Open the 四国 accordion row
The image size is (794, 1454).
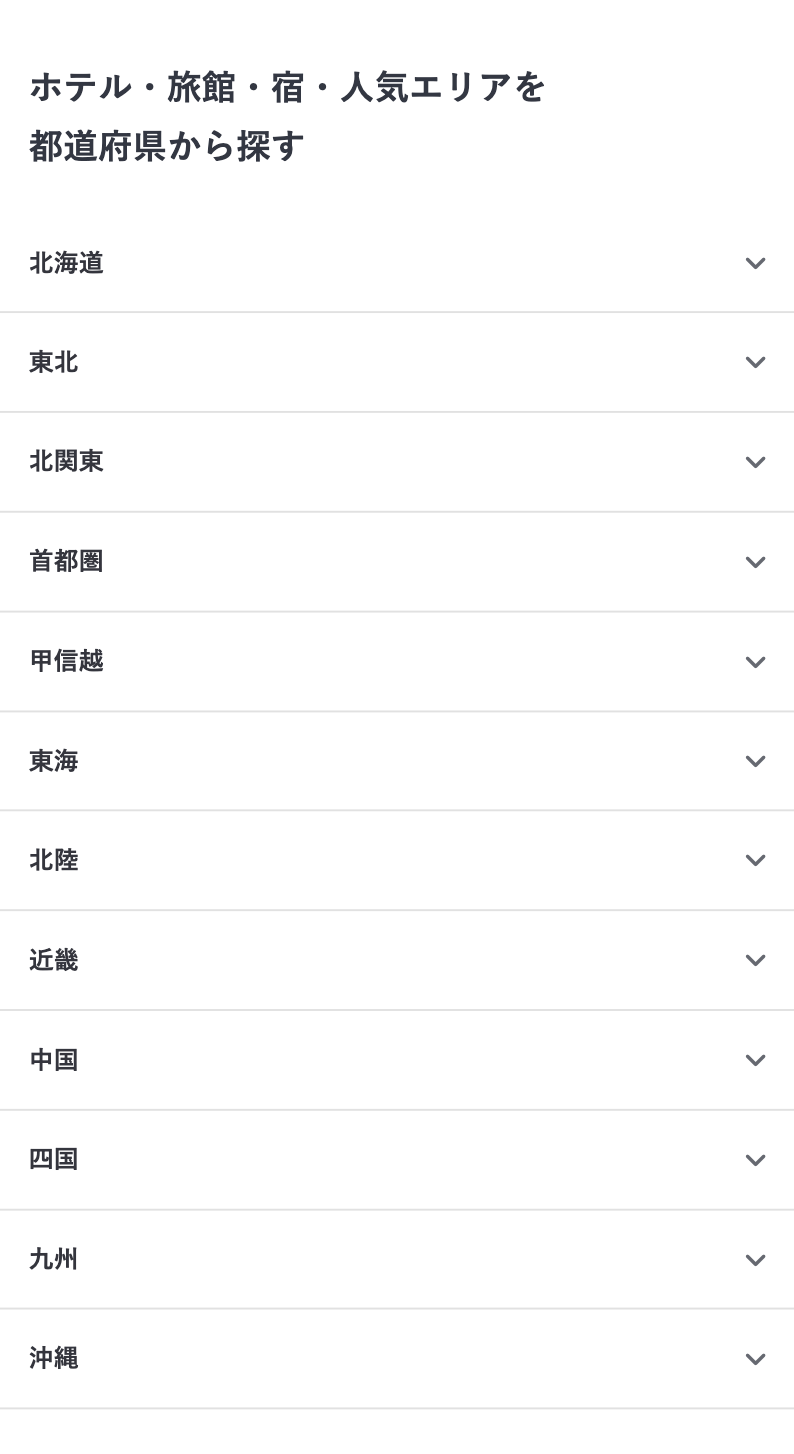(x=397, y=1160)
